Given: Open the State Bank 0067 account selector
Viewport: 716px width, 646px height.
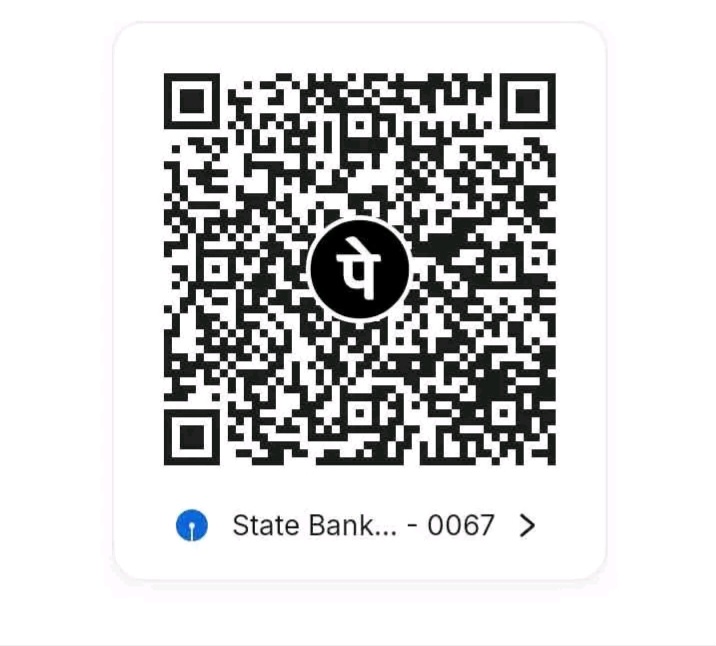Looking at the screenshot, I should (356, 525).
